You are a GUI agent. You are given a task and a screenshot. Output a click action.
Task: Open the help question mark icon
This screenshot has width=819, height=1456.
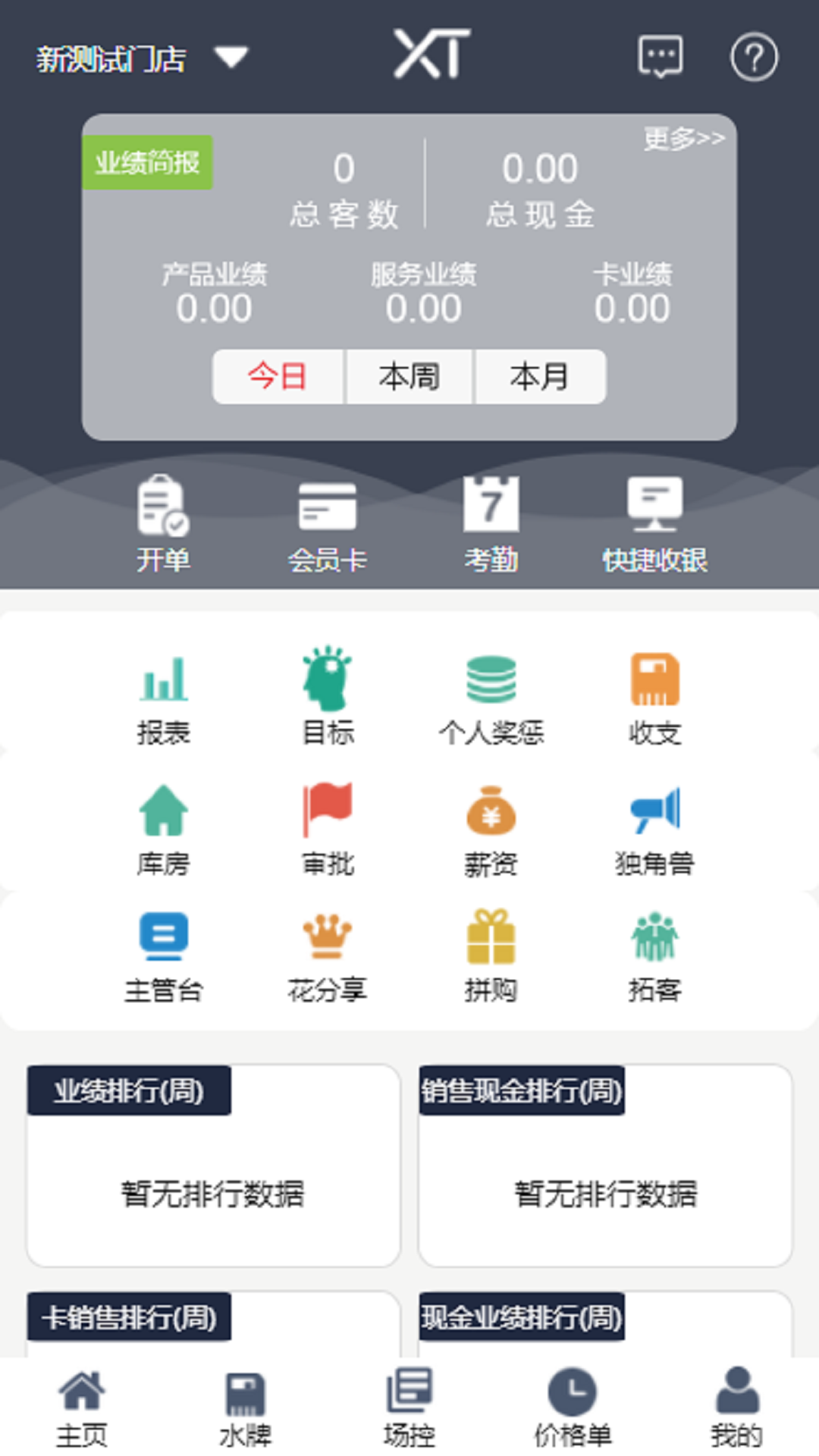coord(754,57)
